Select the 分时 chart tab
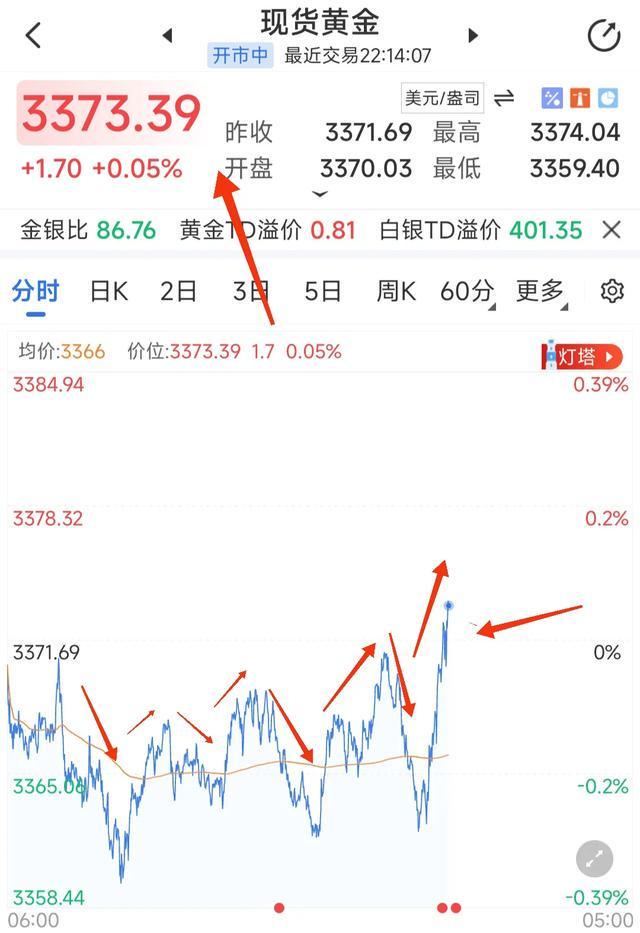 click(x=36, y=291)
